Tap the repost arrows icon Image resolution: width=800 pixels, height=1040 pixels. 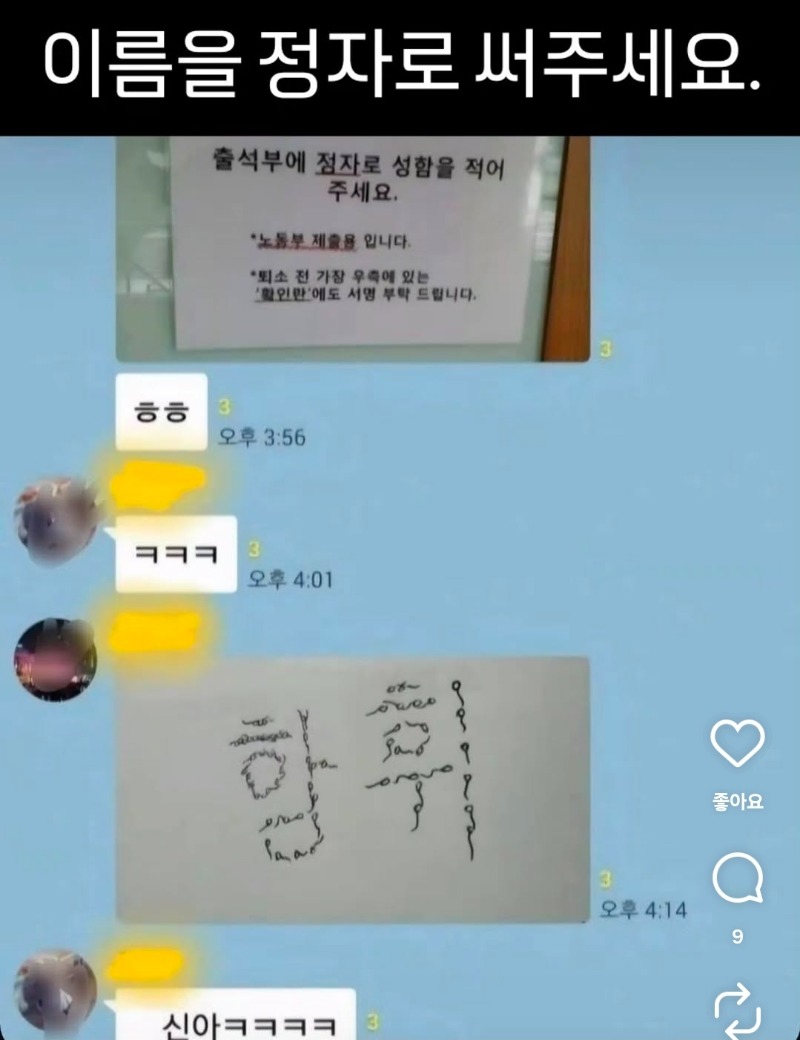(x=737, y=1012)
